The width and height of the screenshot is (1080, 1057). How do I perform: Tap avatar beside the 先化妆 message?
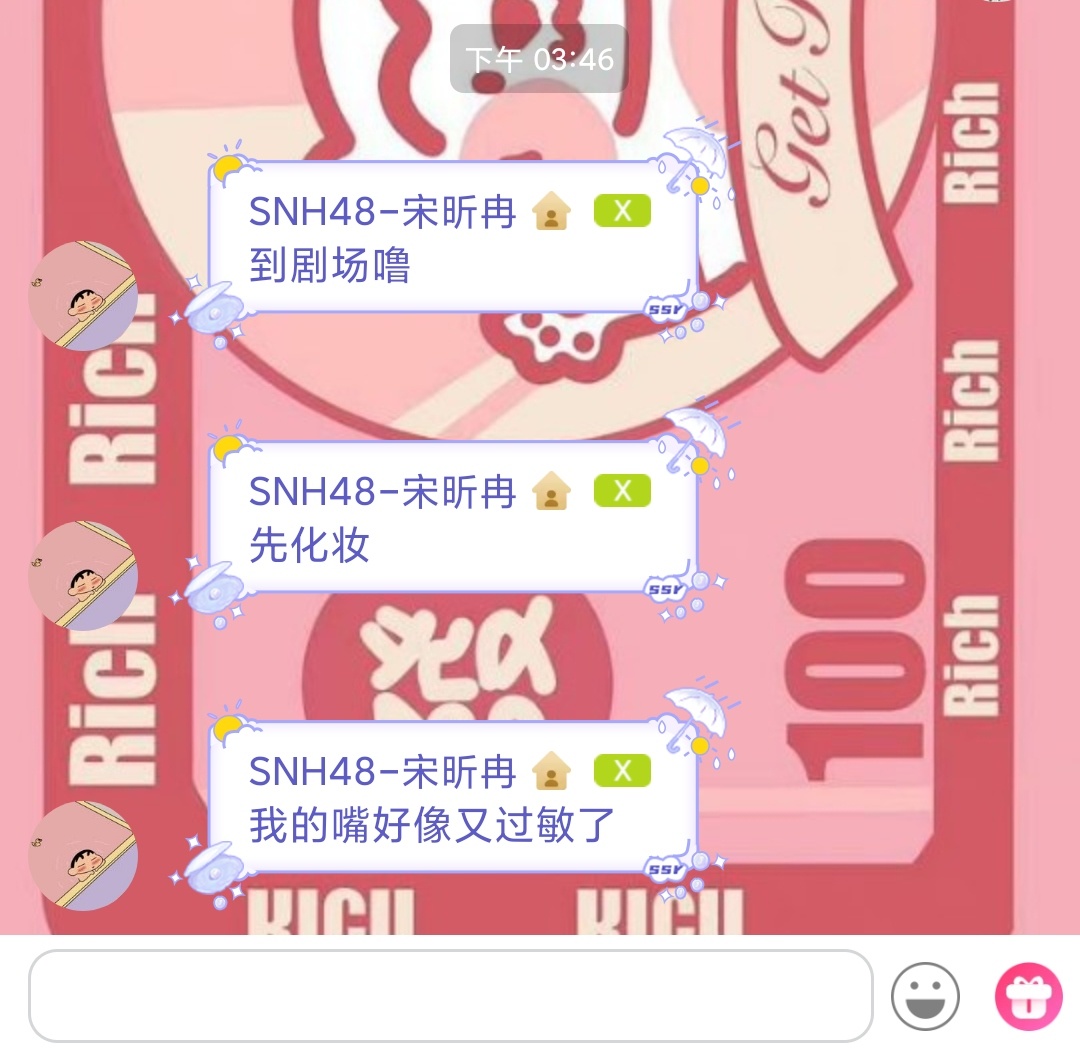pyautogui.click(x=83, y=575)
